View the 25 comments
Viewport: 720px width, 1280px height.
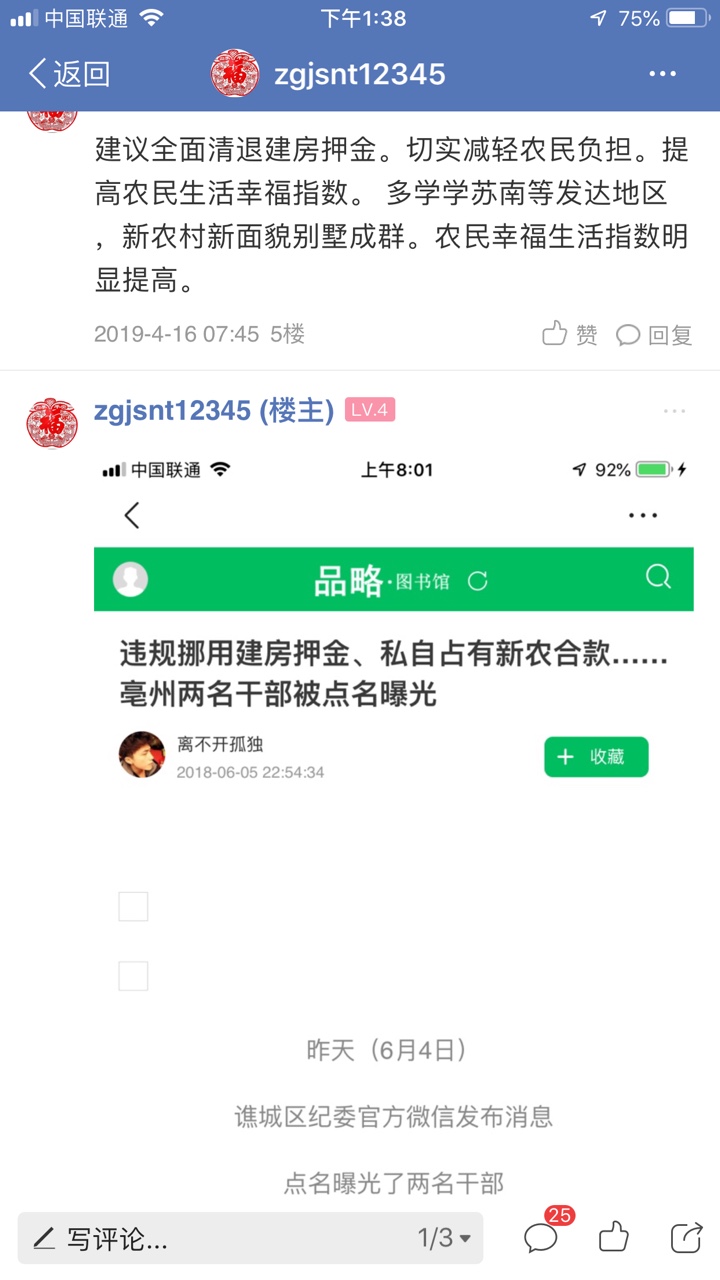click(541, 1238)
